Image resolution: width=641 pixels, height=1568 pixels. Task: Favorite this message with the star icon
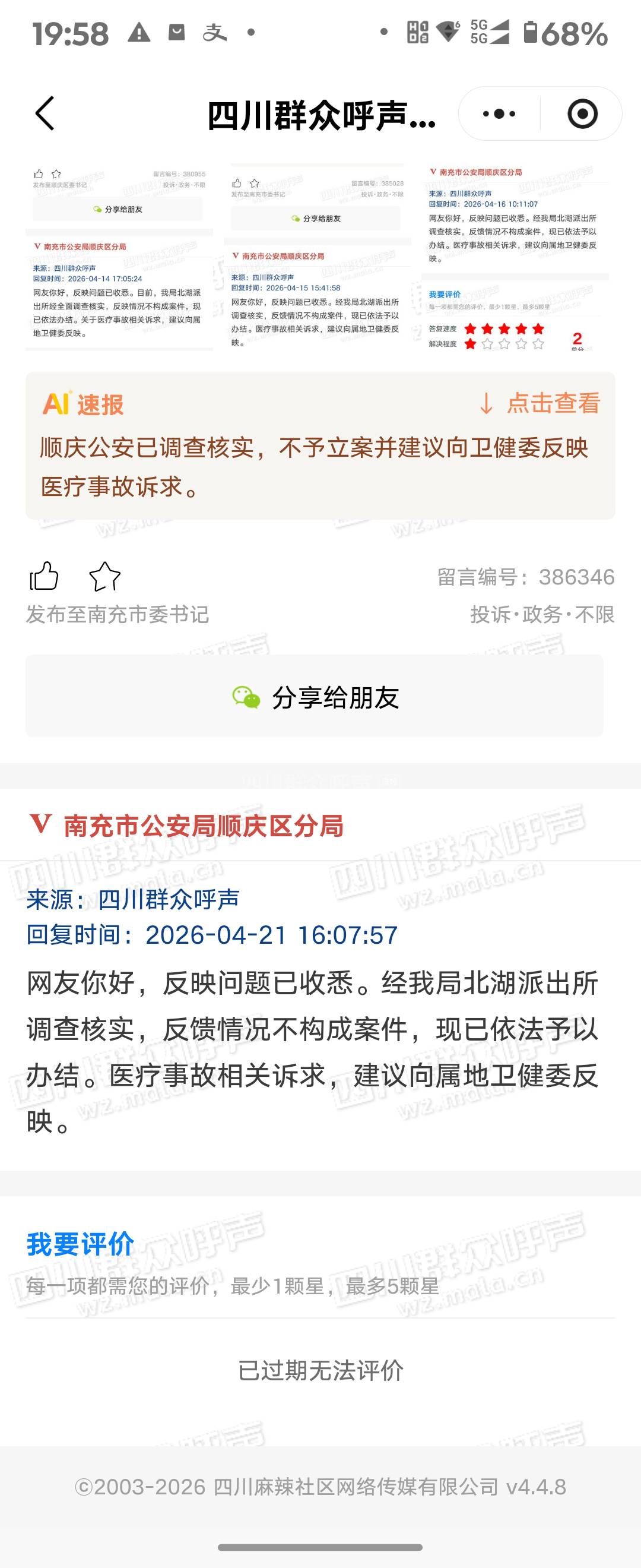point(104,576)
